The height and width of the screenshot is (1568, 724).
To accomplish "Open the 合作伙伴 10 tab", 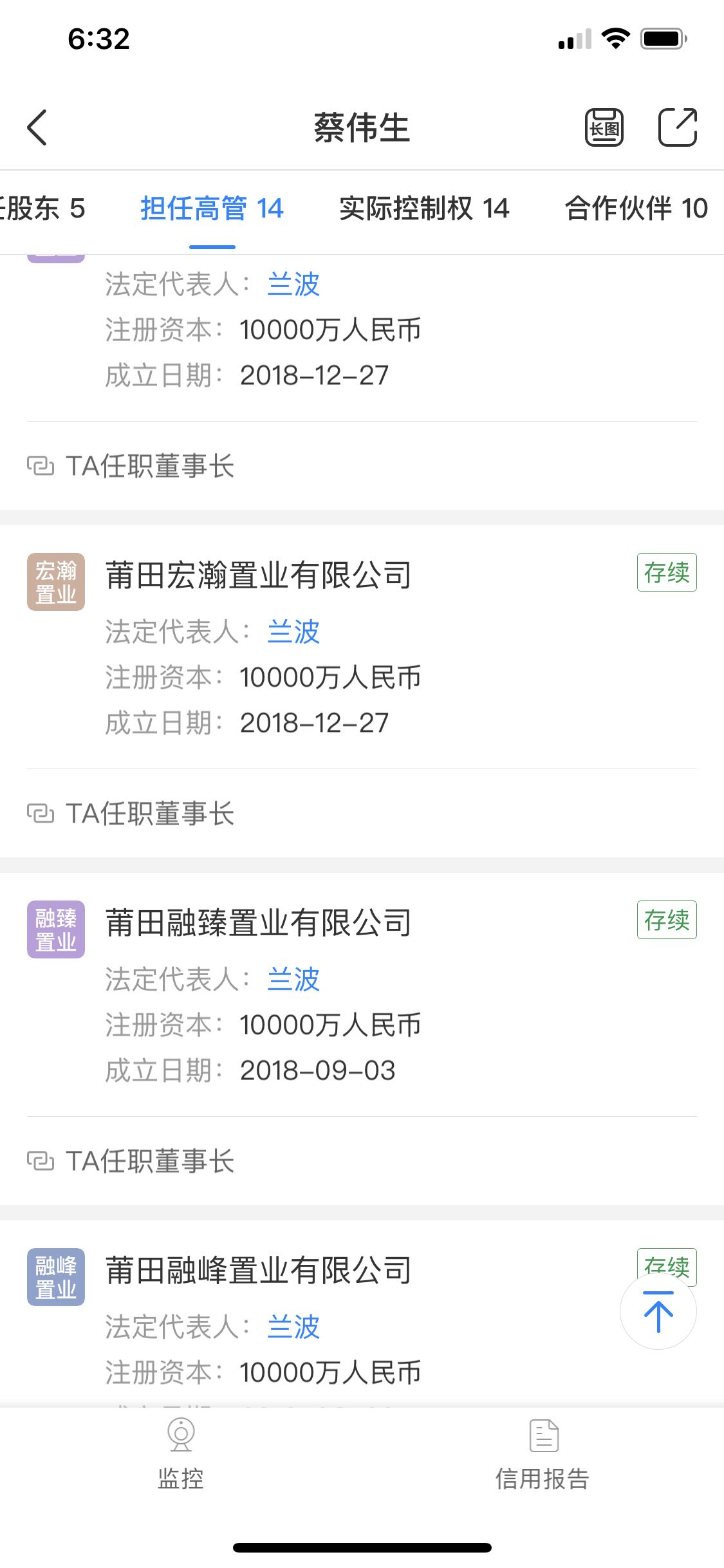I will tap(636, 209).
